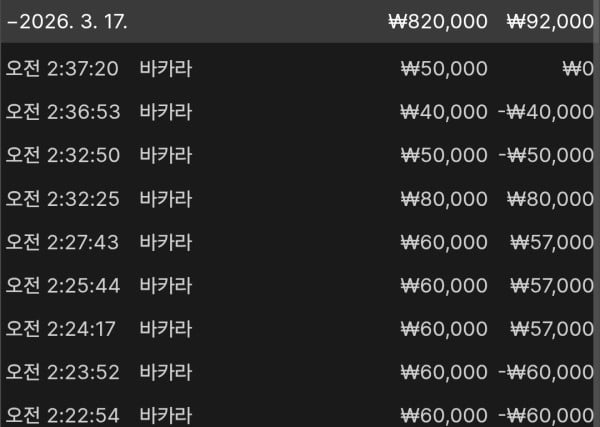Open the 오전 2:27:43 바카라 record
Image resolution: width=600 pixels, height=427 pixels.
click(300, 242)
